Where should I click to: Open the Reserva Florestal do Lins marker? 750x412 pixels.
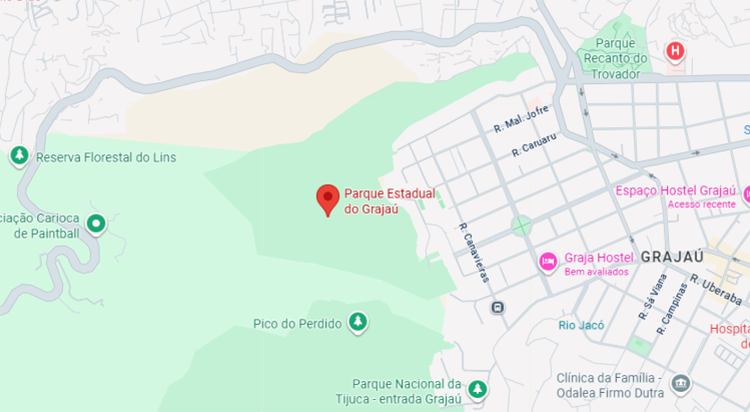(x=19, y=156)
